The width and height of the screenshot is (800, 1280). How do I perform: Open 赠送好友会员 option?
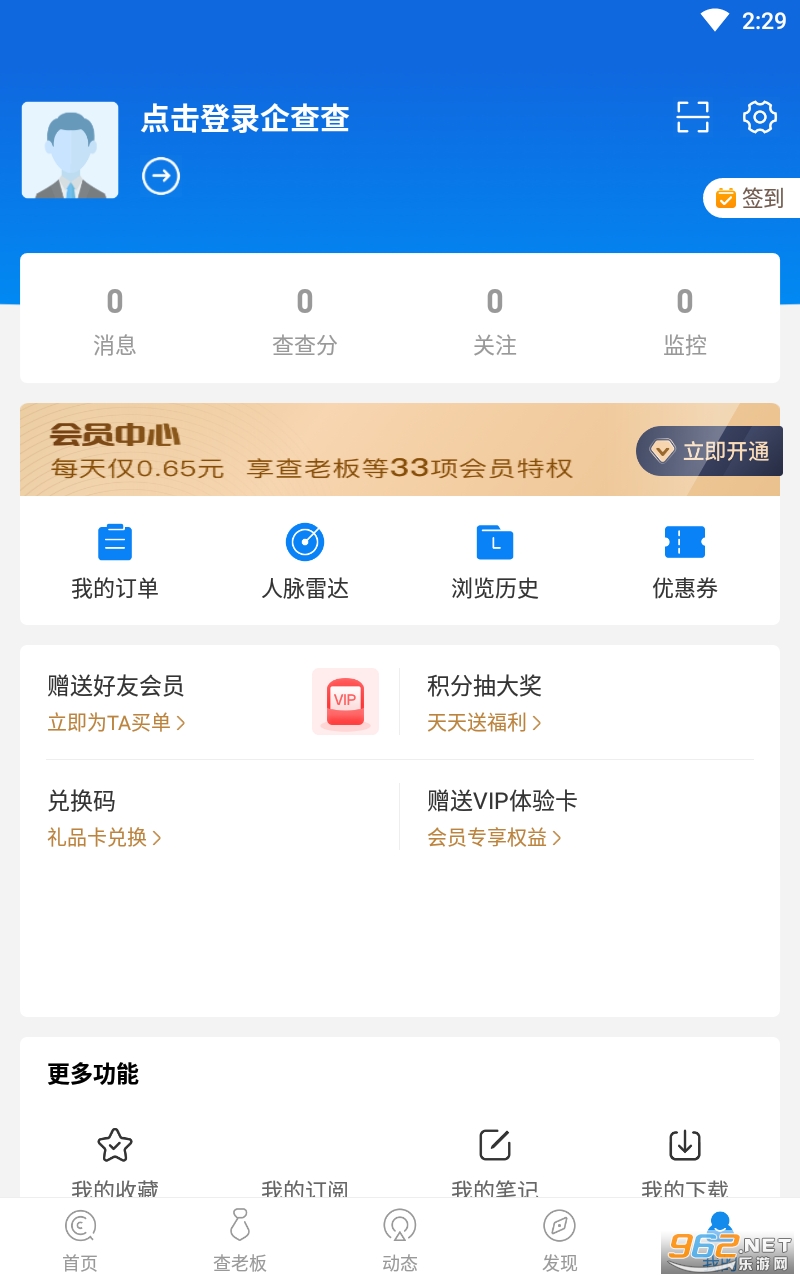pyautogui.click(x=116, y=702)
